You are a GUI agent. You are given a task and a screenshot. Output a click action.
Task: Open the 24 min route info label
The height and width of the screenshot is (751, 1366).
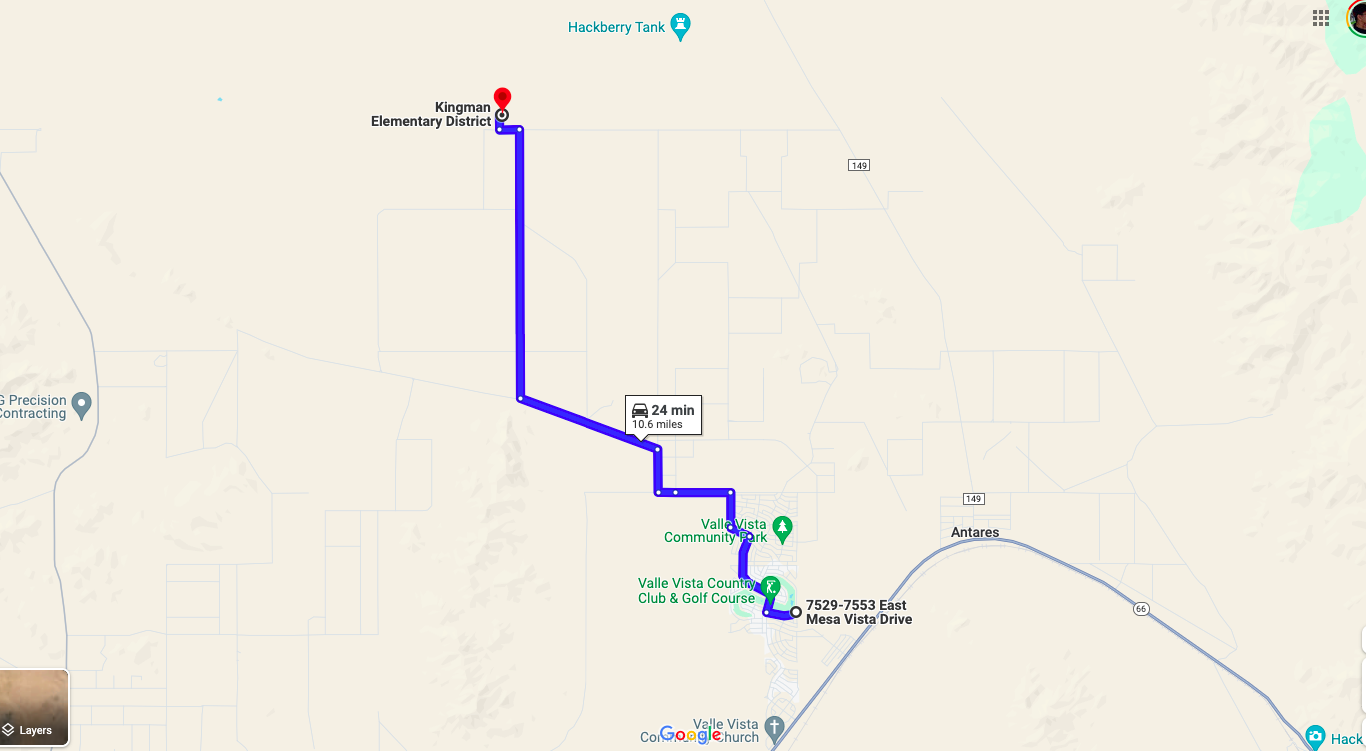663,416
